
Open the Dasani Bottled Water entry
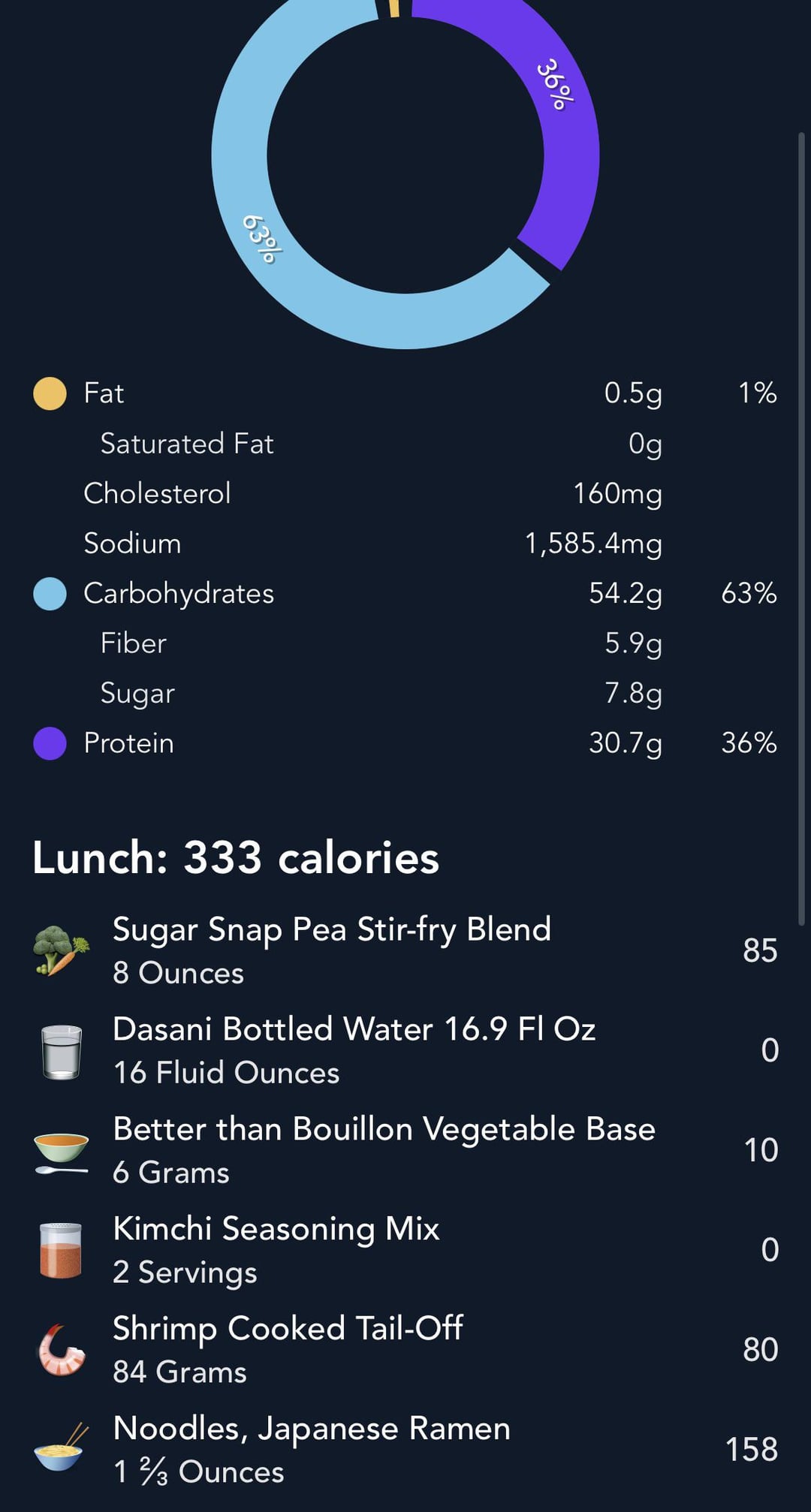click(405, 1050)
